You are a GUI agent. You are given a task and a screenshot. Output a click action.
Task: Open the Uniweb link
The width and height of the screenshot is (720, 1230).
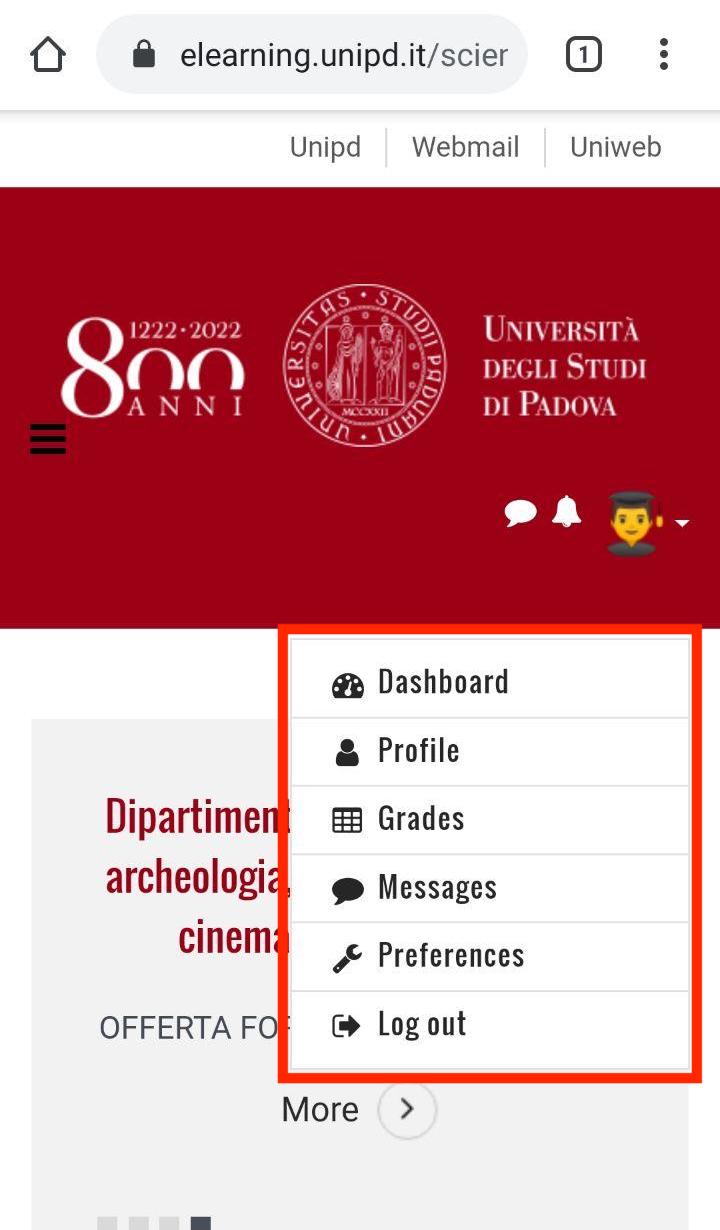click(615, 147)
